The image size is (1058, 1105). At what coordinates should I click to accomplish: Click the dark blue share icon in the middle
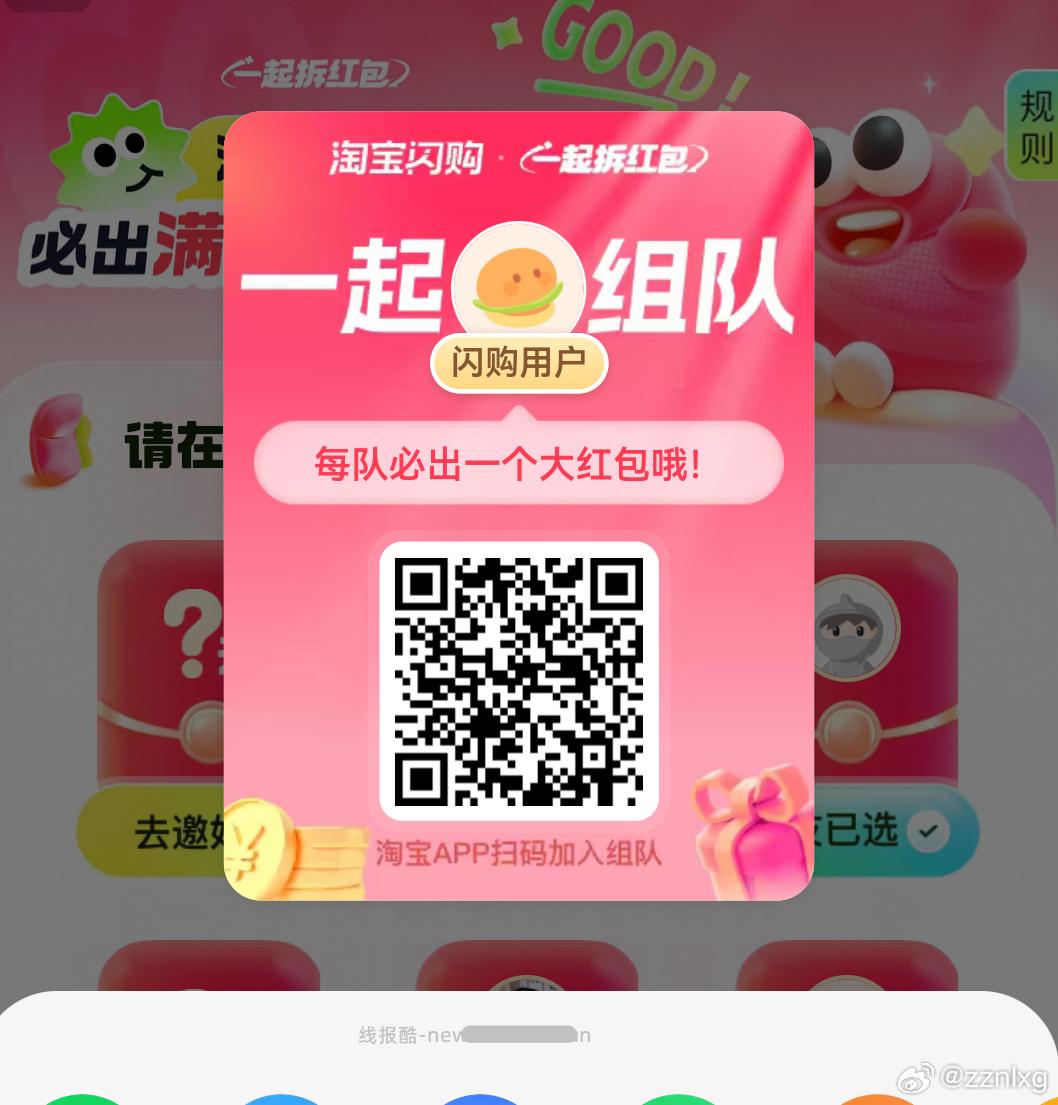481,1101
